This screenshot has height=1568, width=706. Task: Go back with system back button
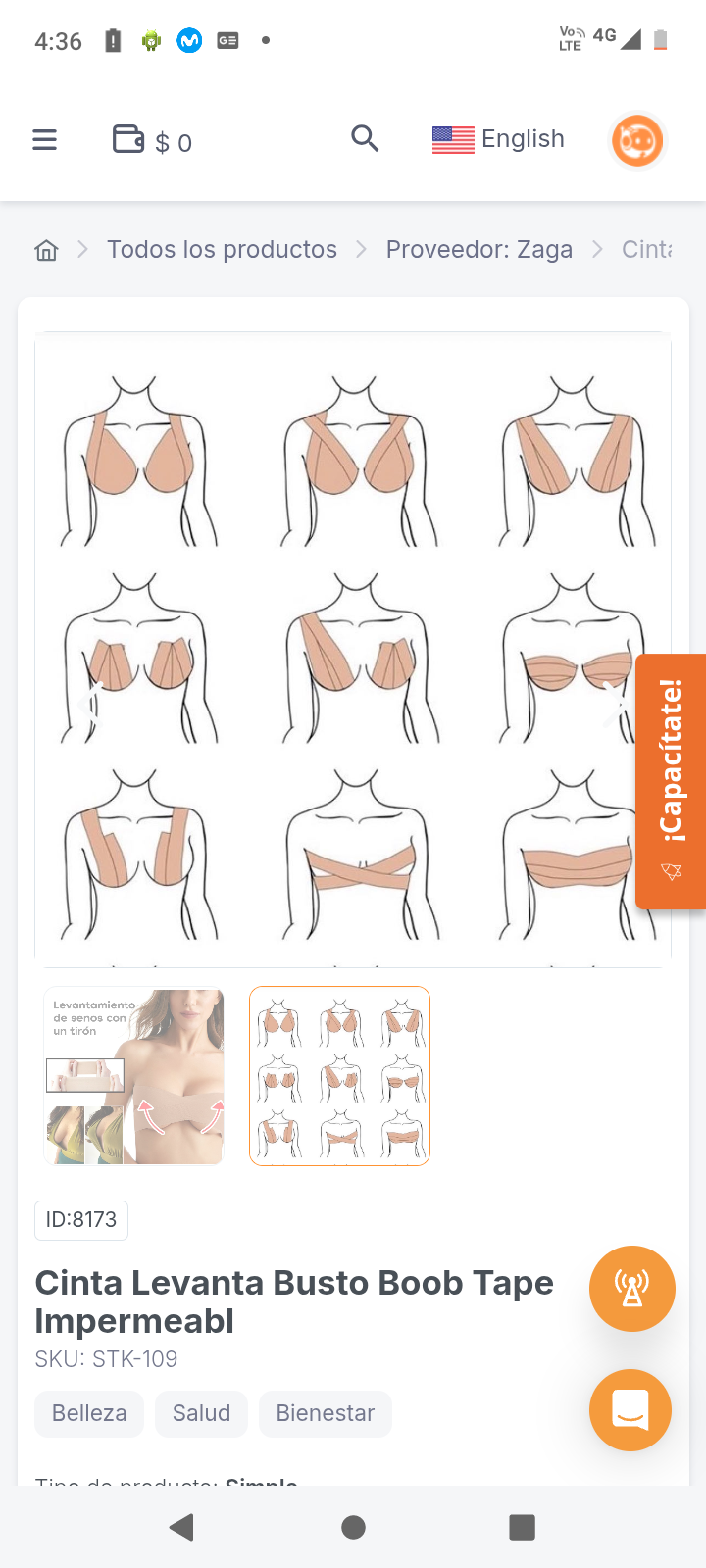pos(182,1527)
